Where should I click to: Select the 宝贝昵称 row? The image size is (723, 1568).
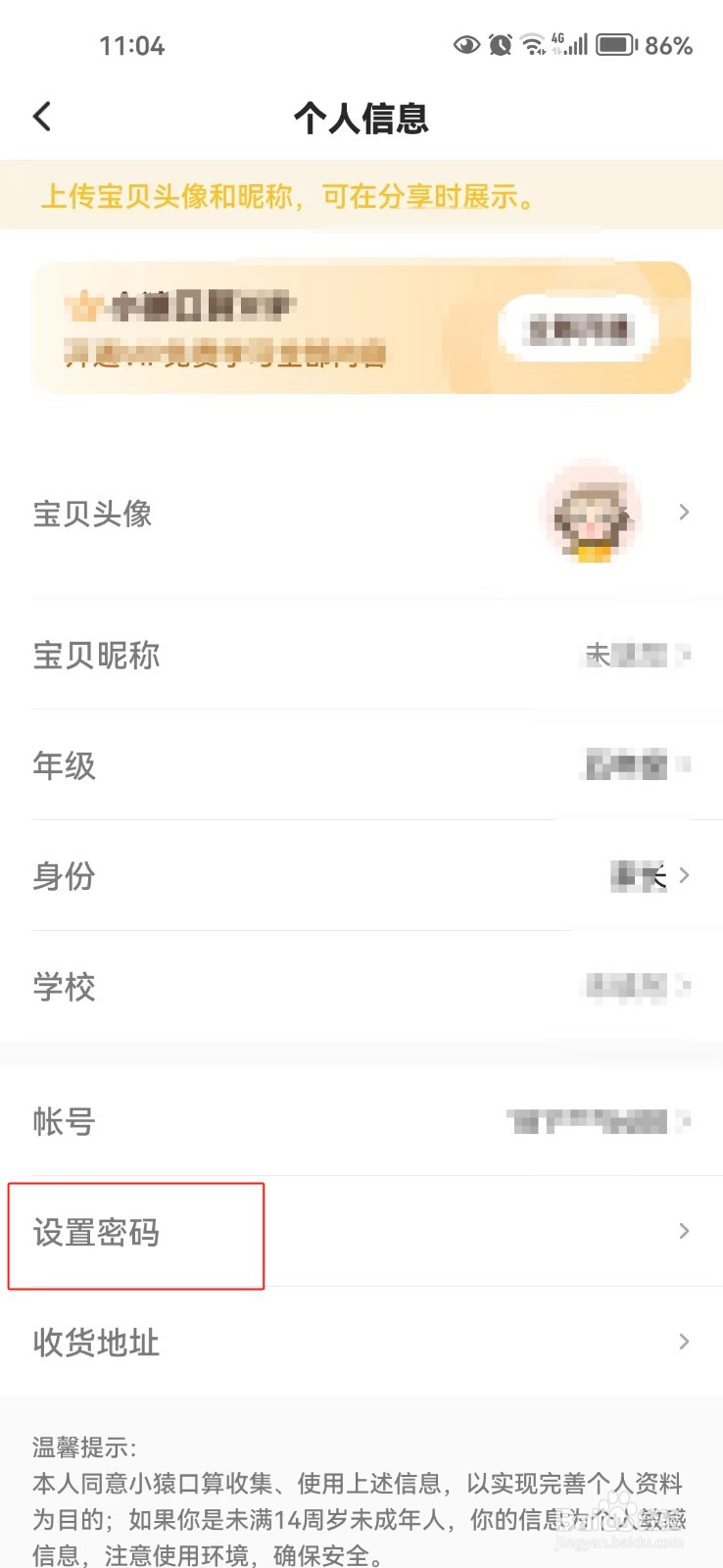point(361,657)
